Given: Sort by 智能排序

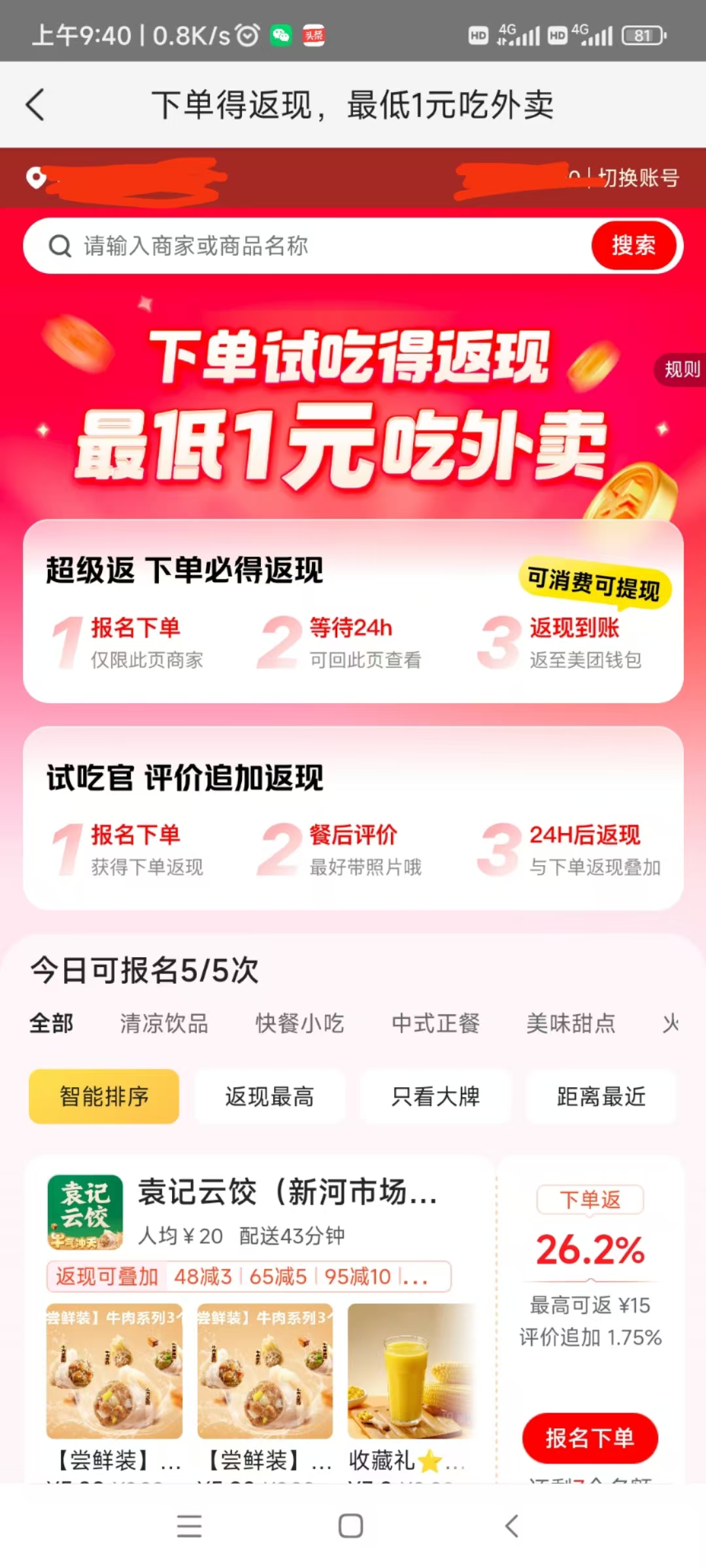Looking at the screenshot, I should 104,1096.
